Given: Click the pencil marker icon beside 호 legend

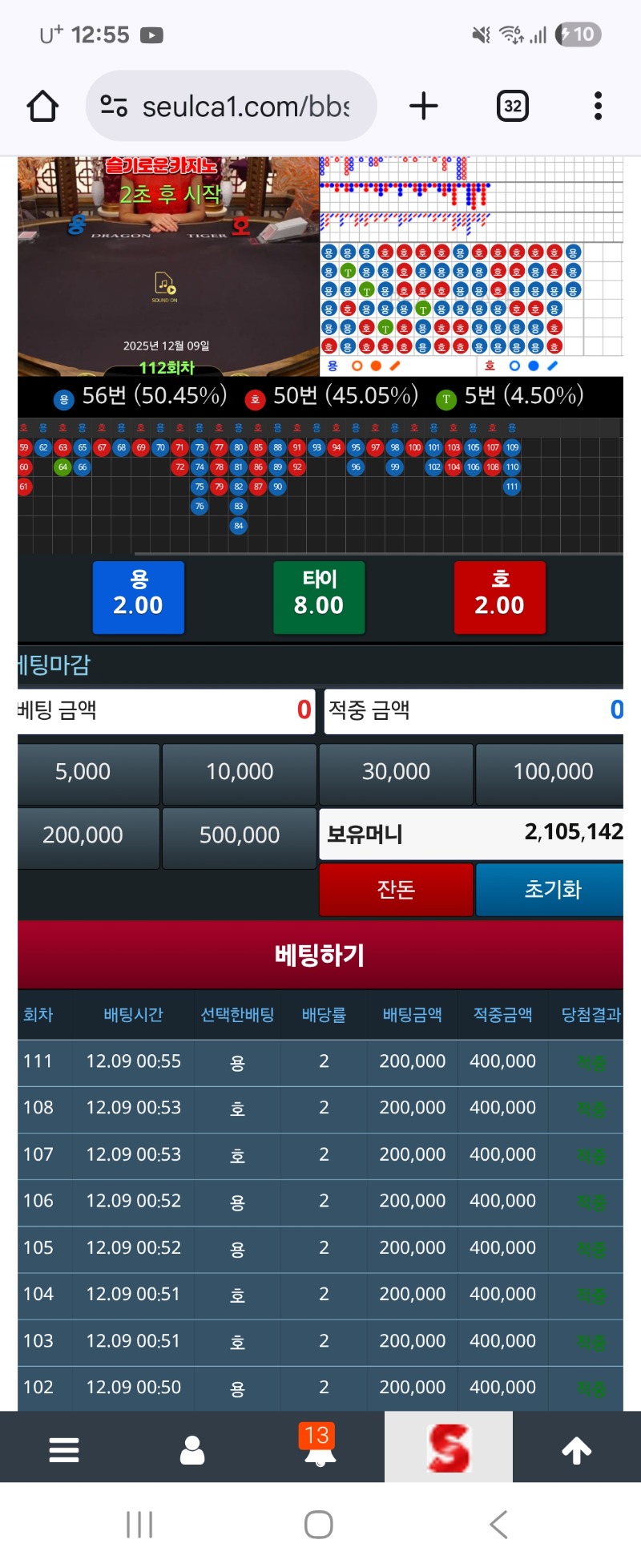Looking at the screenshot, I should click(x=550, y=366).
